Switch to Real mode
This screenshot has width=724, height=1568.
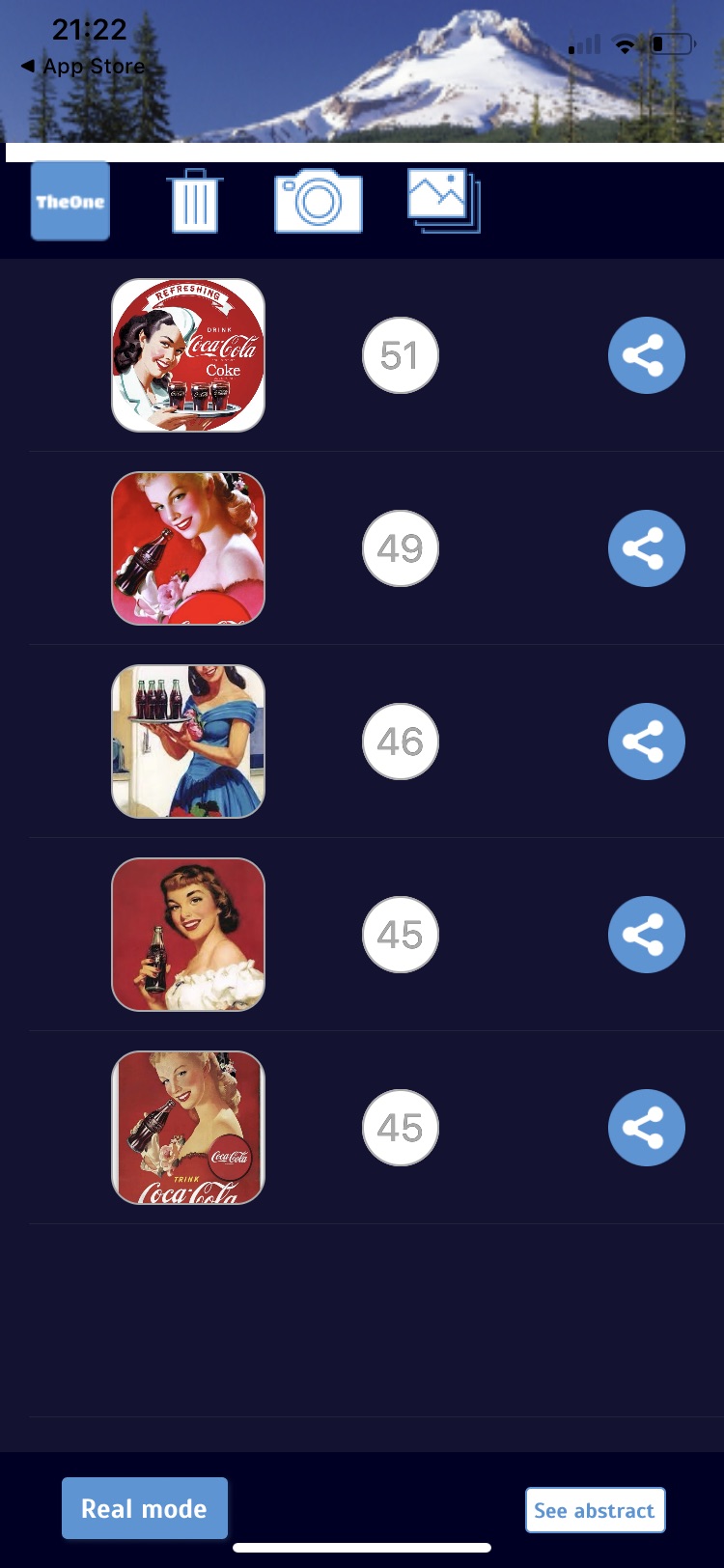[x=145, y=1508]
